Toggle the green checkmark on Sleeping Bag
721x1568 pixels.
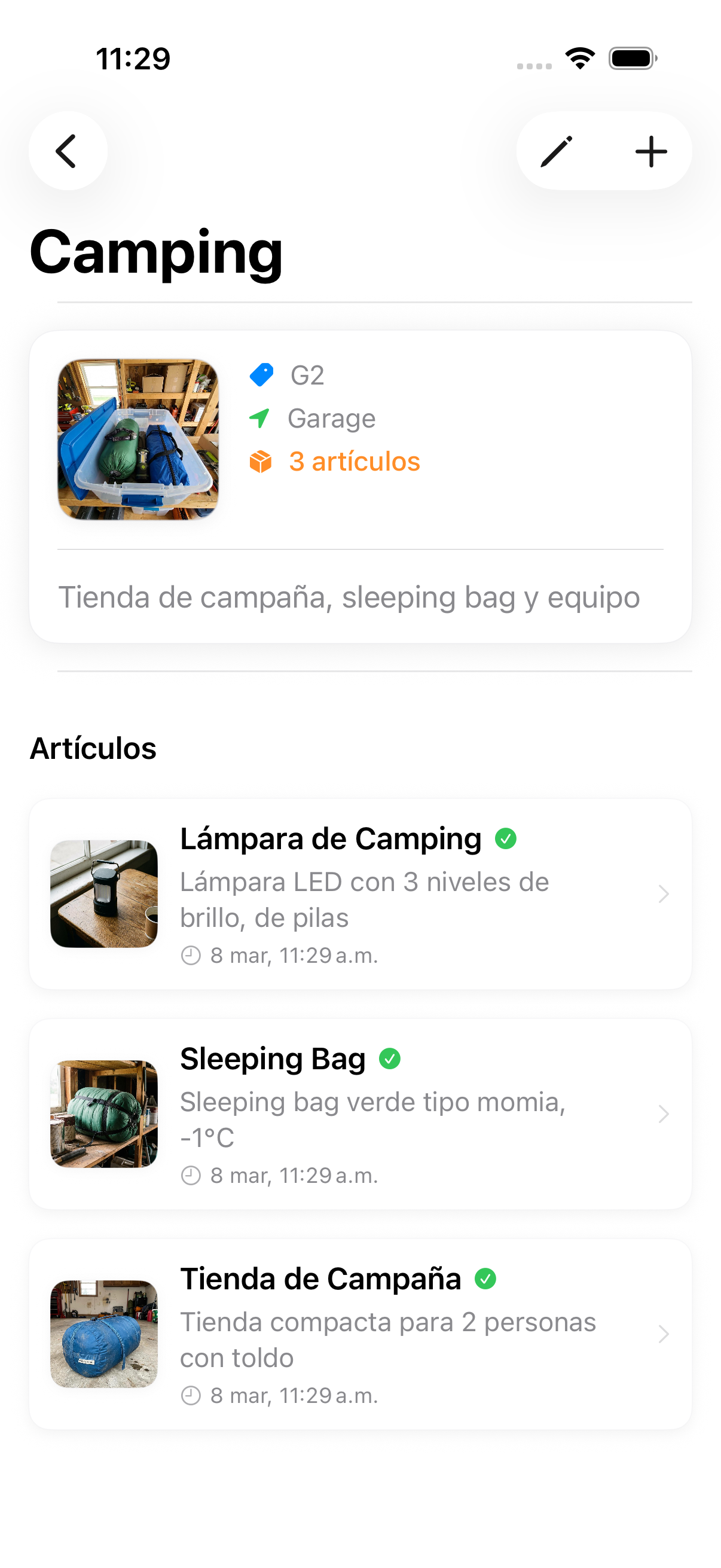pyautogui.click(x=390, y=1058)
